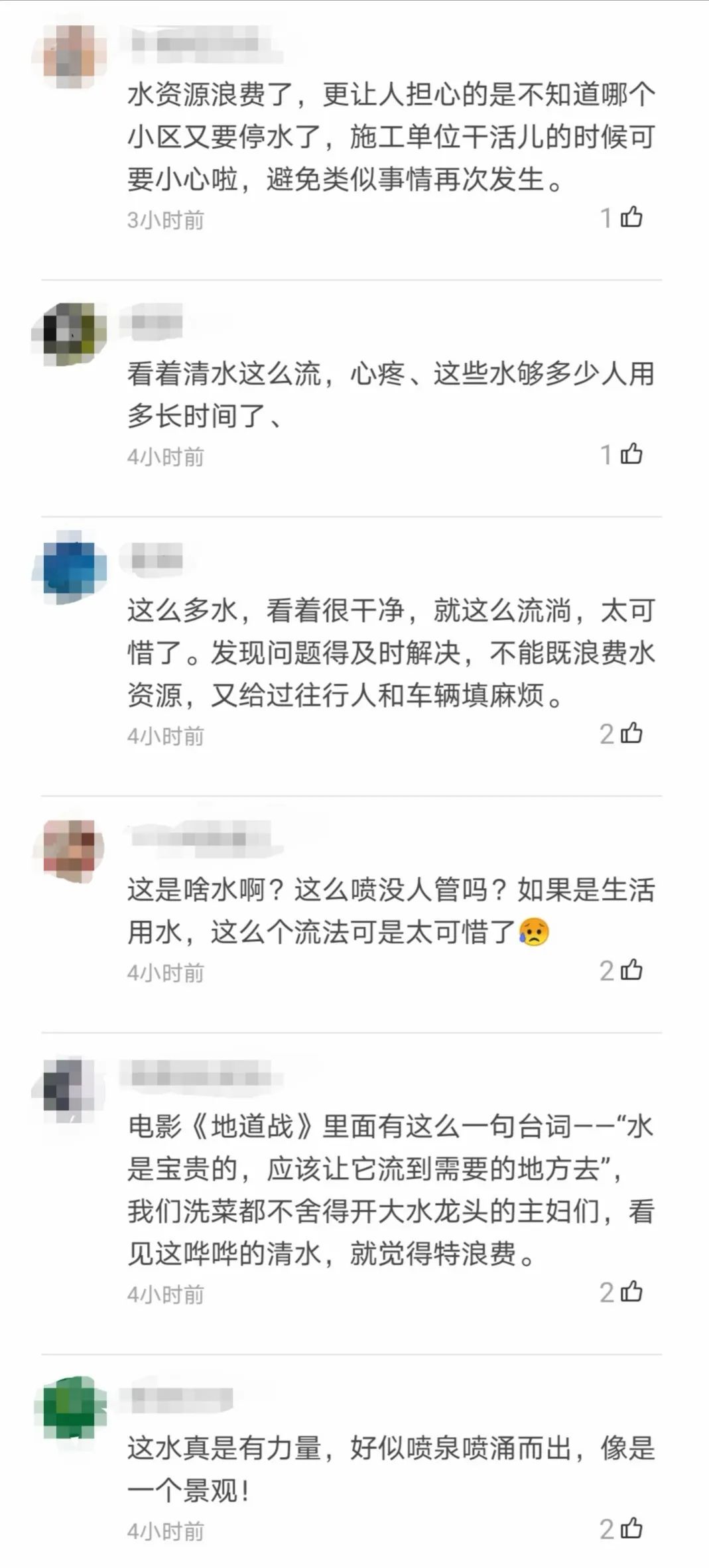Image resolution: width=709 pixels, height=1568 pixels.
Task: Like the comment starting with 这么多水，看着很干净
Action: tap(631, 733)
